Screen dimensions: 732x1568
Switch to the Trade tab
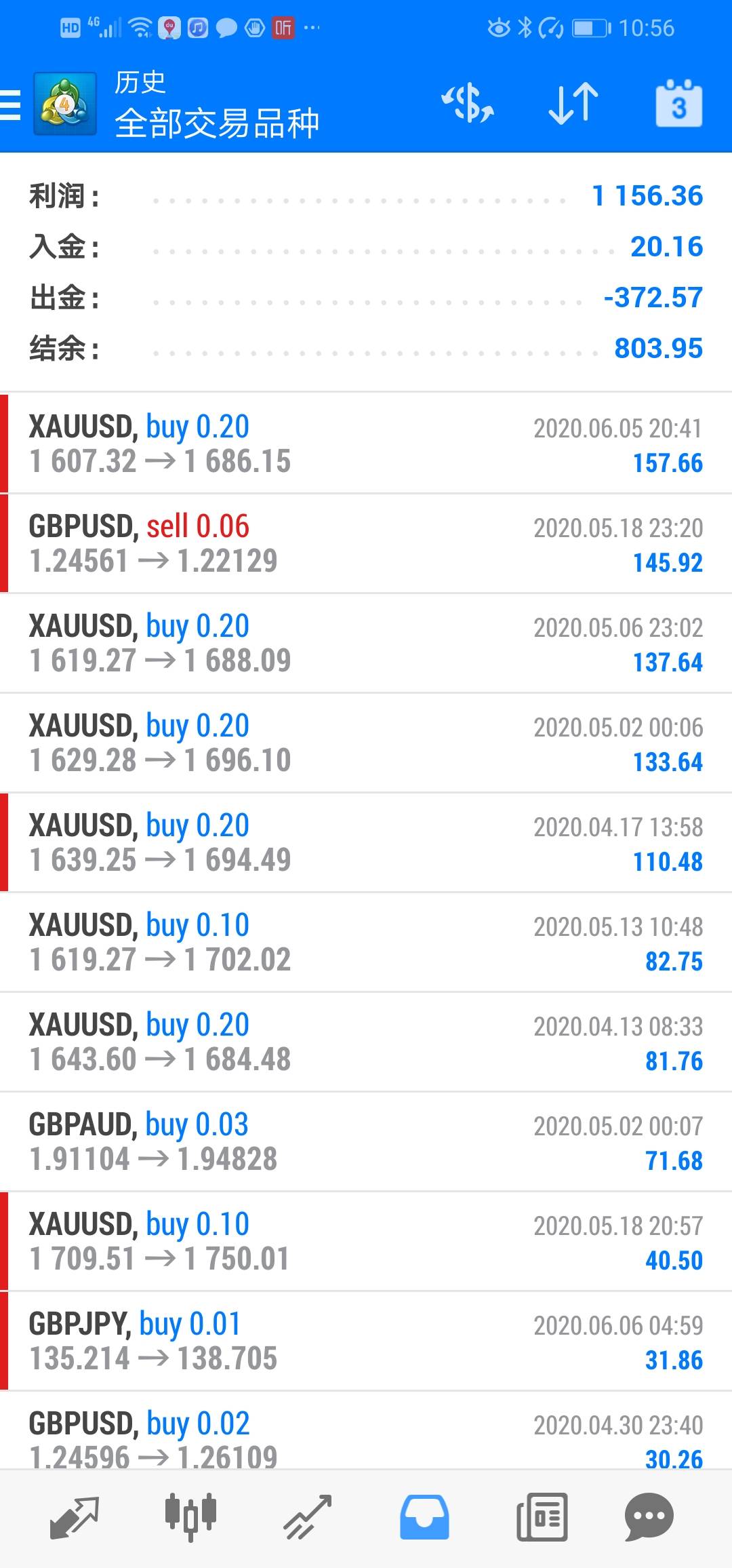[x=307, y=1516]
